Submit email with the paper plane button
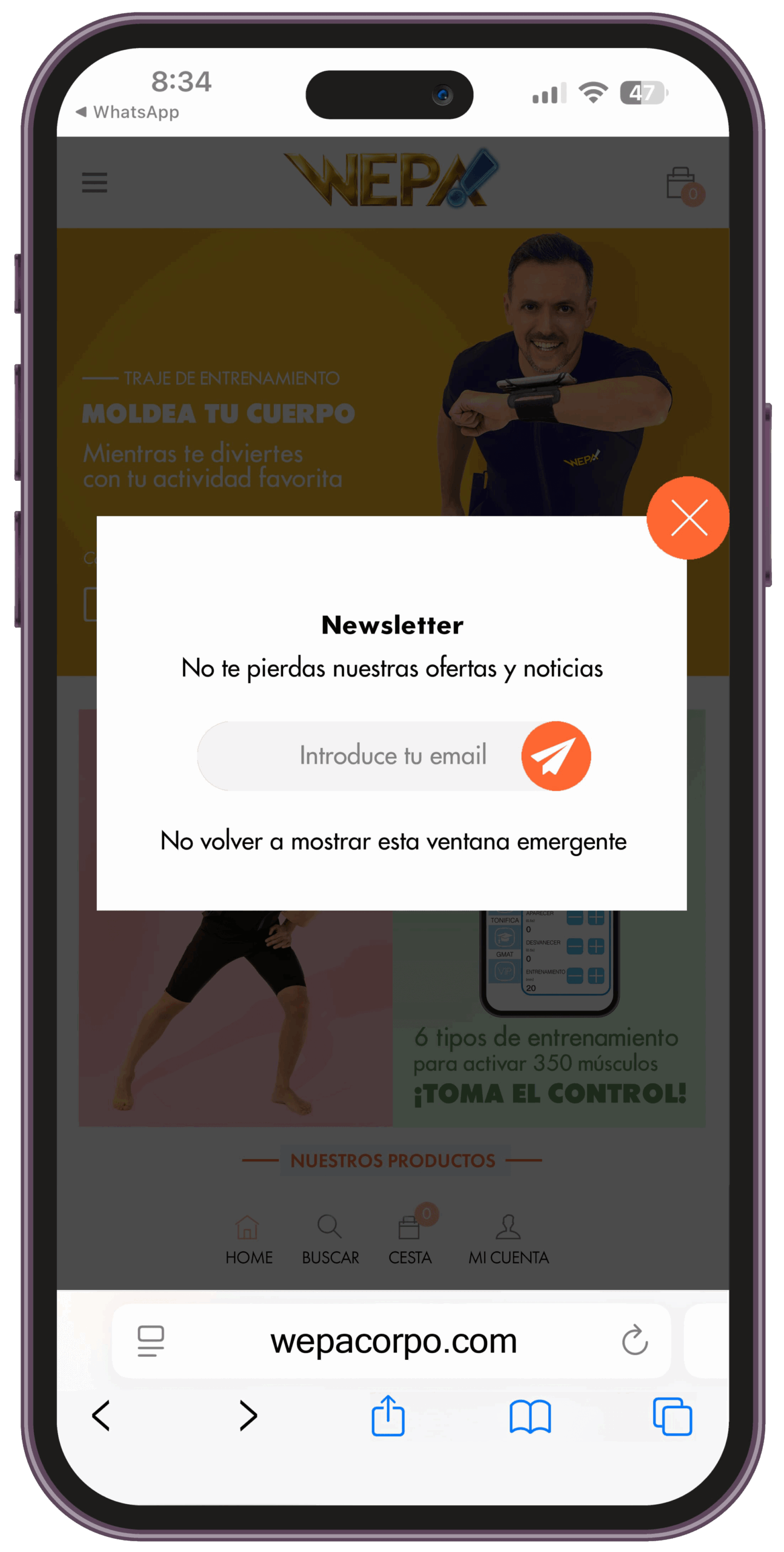Screen dimensions: 784x1552 tap(555, 755)
